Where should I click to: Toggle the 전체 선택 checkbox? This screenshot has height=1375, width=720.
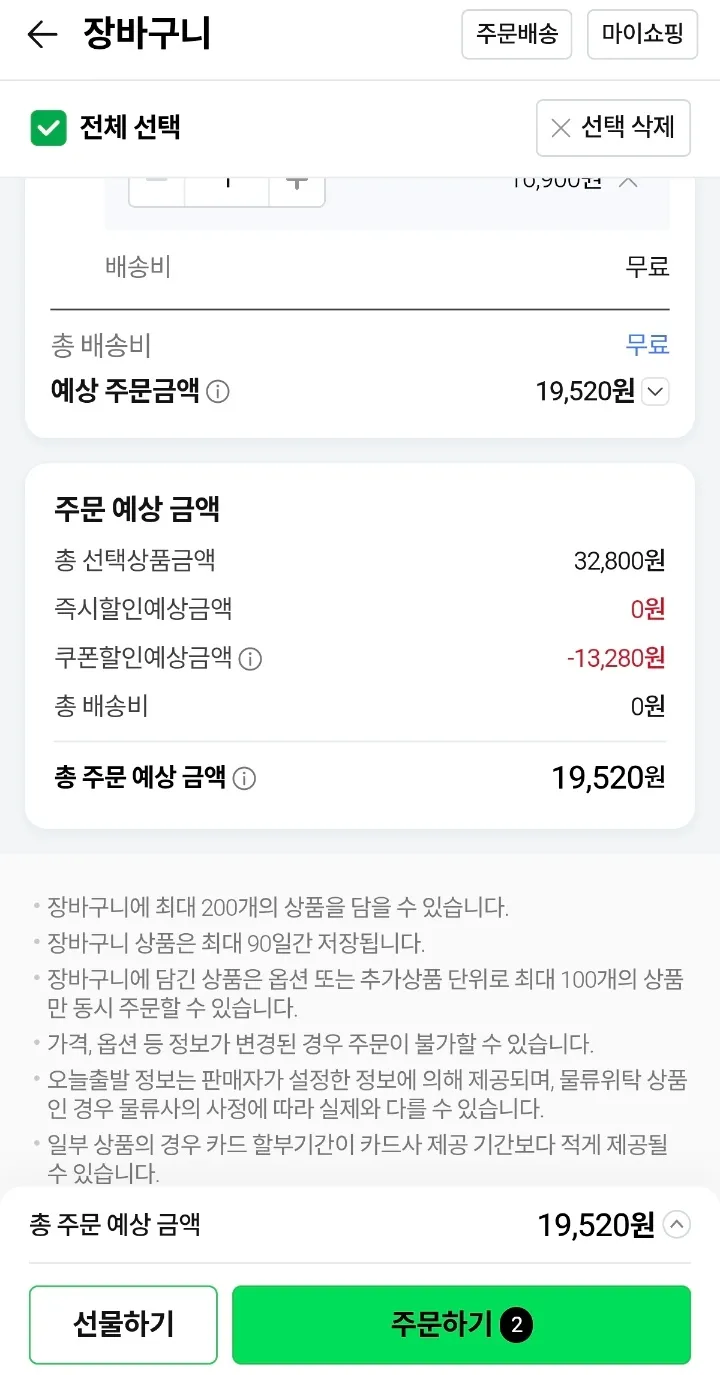pyautogui.click(x=48, y=128)
